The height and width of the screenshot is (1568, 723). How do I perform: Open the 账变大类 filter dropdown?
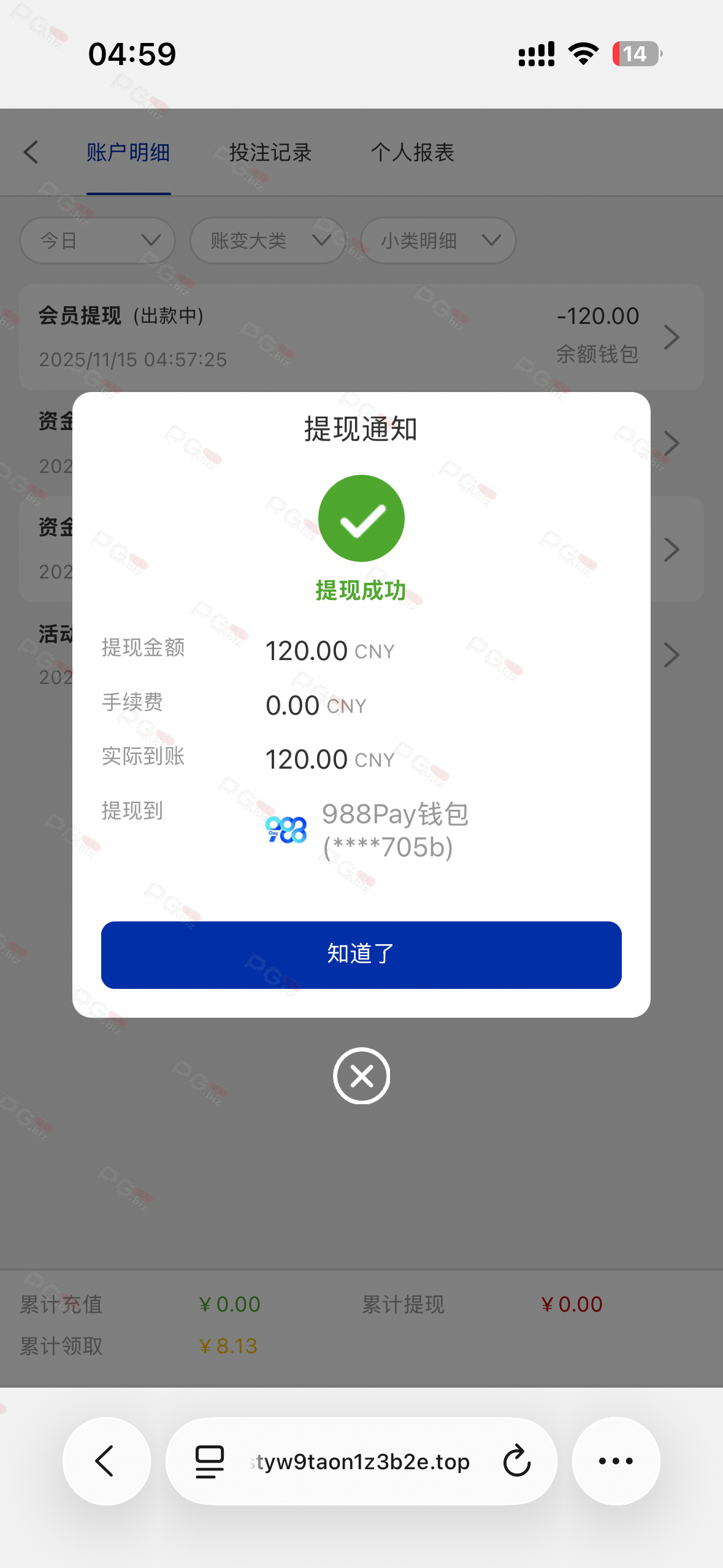[x=267, y=240]
